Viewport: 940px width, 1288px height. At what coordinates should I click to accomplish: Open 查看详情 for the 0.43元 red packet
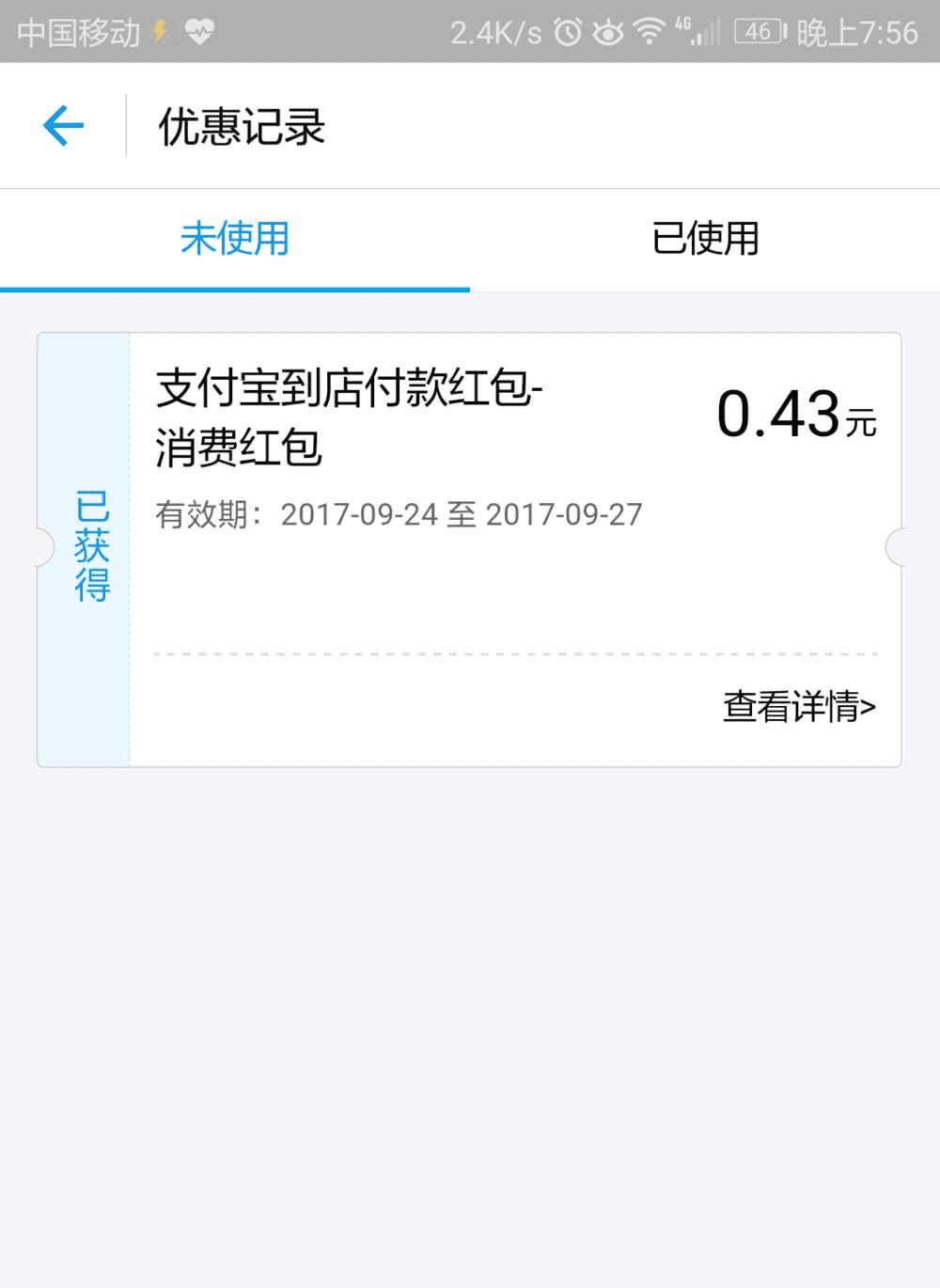798,707
